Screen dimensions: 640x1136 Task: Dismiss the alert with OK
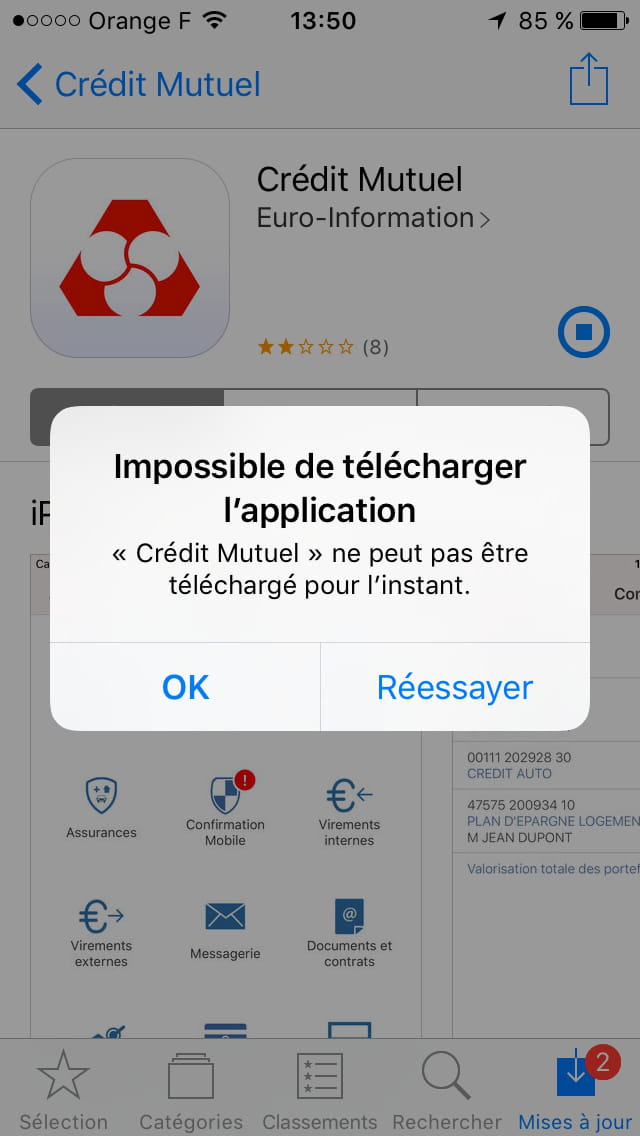(x=186, y=687)
